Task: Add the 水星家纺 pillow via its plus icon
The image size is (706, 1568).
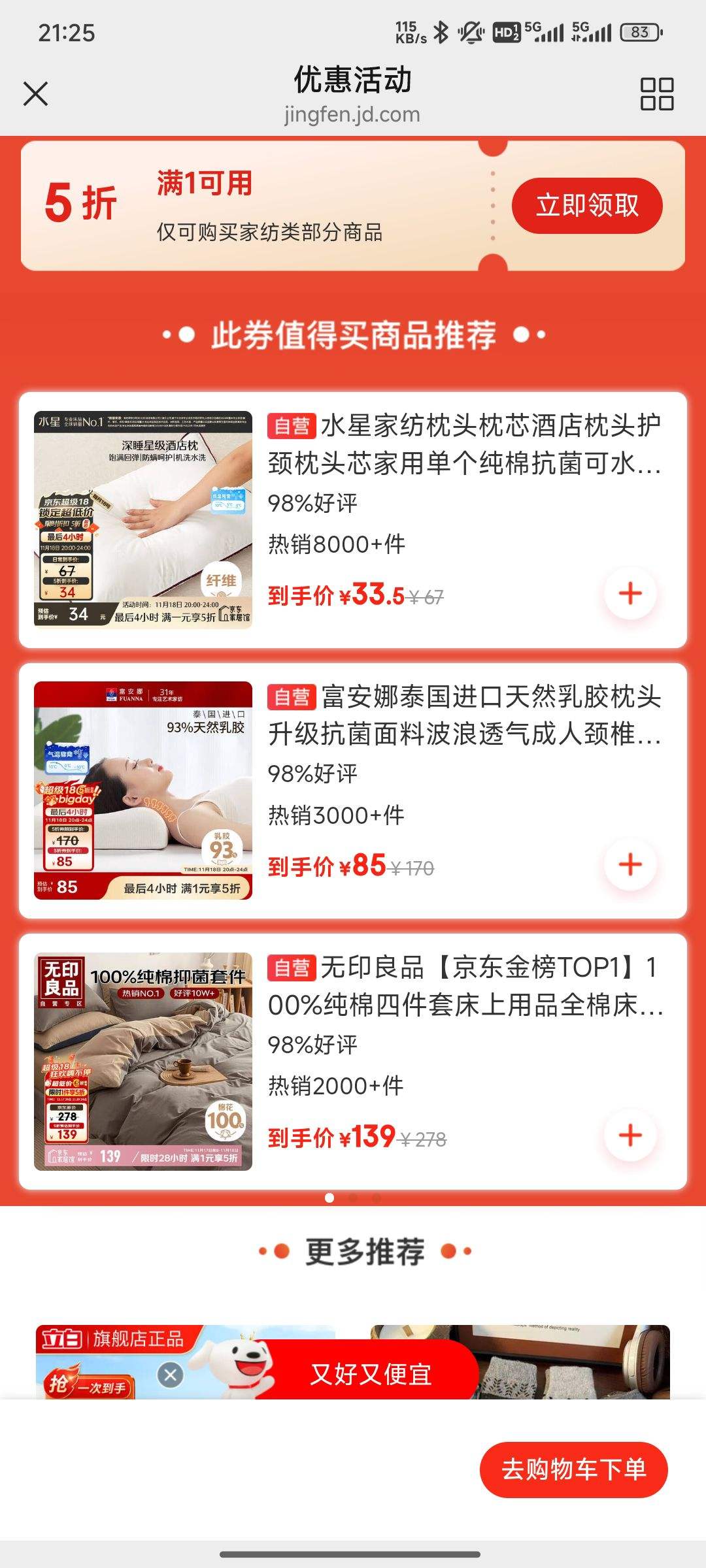Action: pyautogui.click(x=630, y=593)
